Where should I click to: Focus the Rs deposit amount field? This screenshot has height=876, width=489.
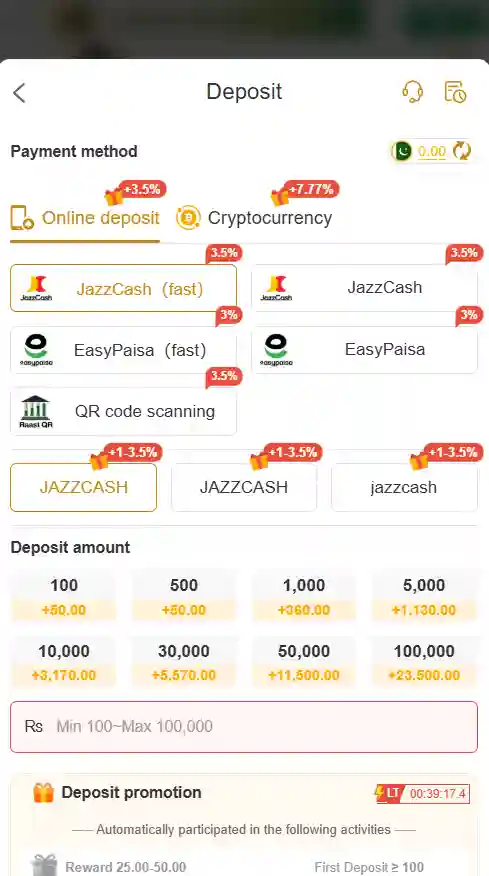(244, 727)
